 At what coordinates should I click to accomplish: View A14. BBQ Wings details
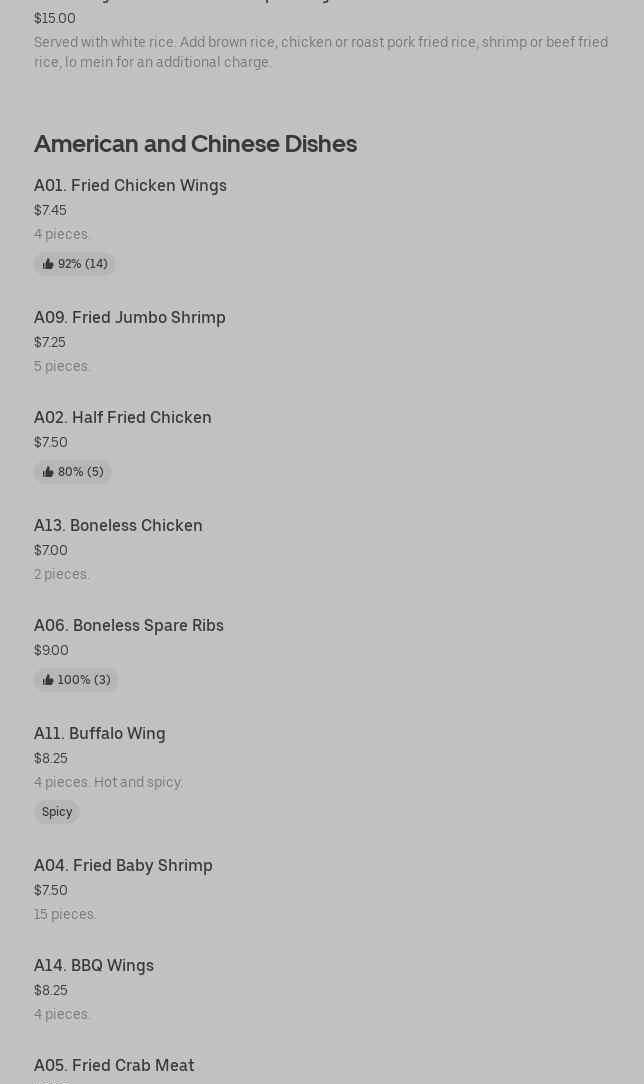(94, 966)
